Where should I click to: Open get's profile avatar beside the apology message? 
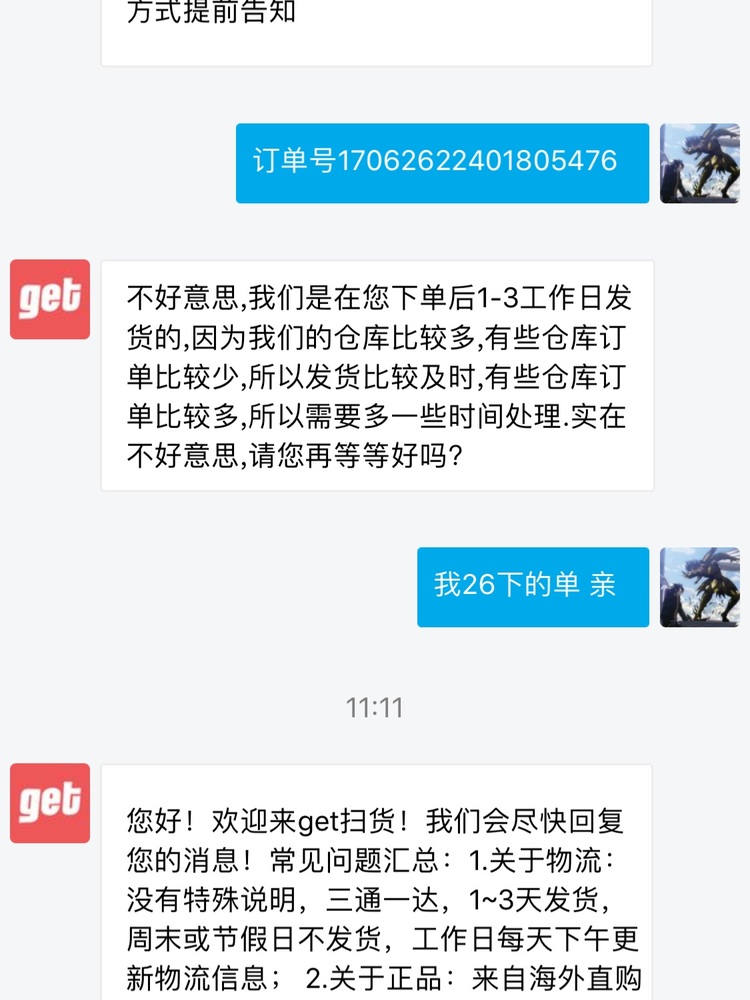[50, 299]
